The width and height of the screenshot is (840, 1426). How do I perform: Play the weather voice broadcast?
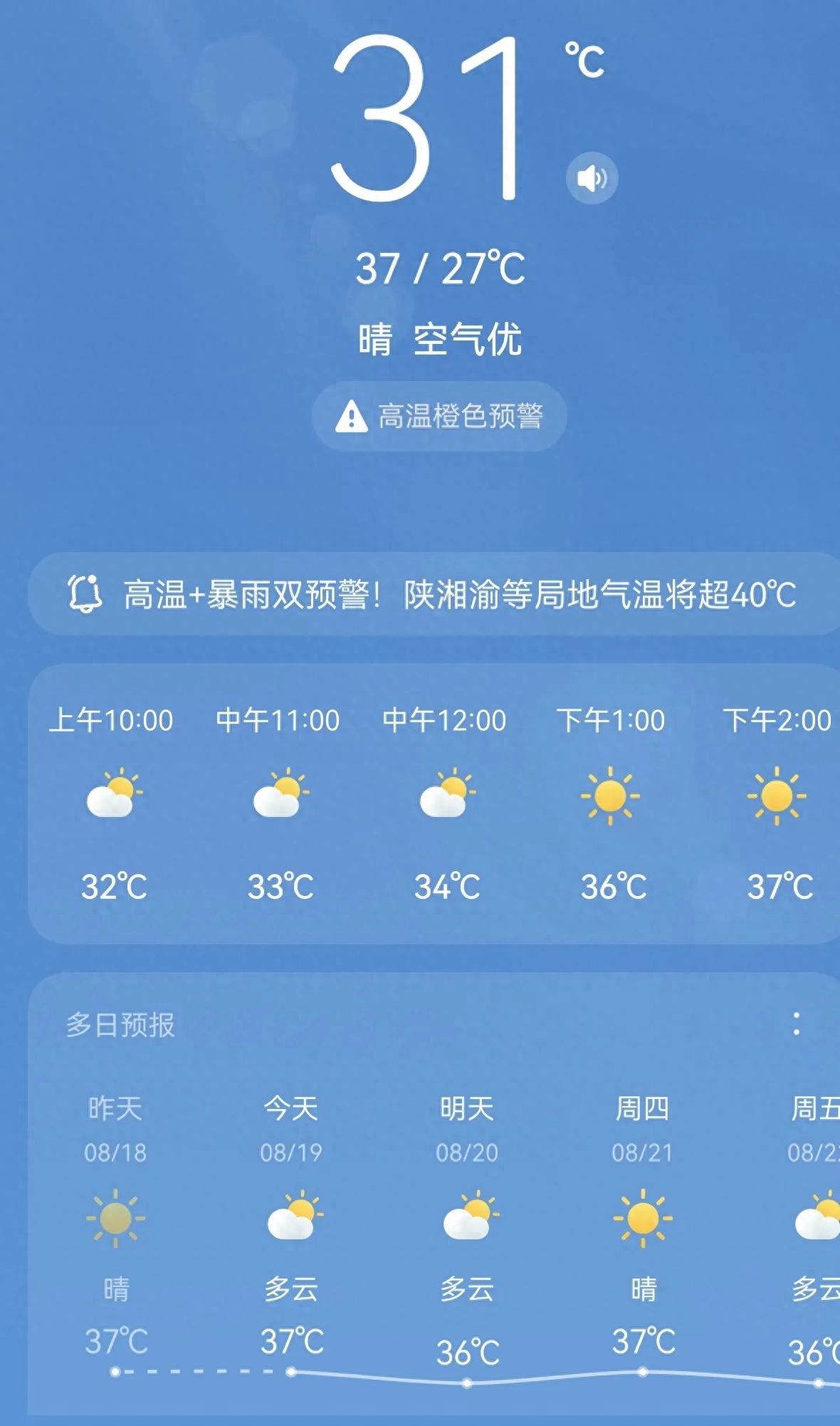click(x=592, y=177)
